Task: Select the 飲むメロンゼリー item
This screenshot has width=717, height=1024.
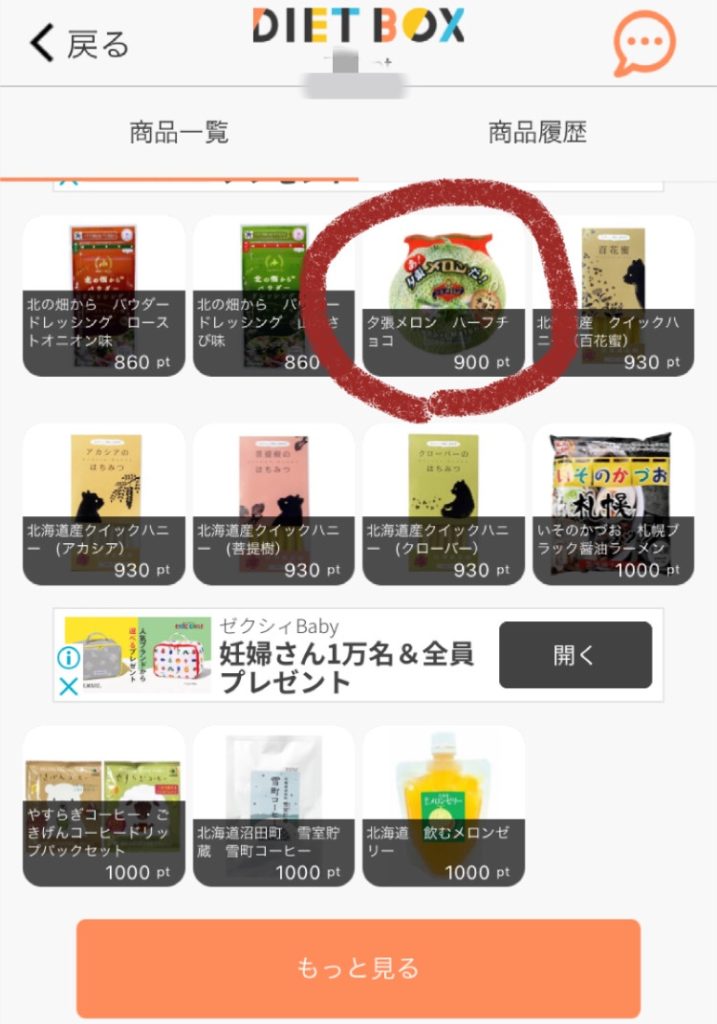Action: coord(443,806)
